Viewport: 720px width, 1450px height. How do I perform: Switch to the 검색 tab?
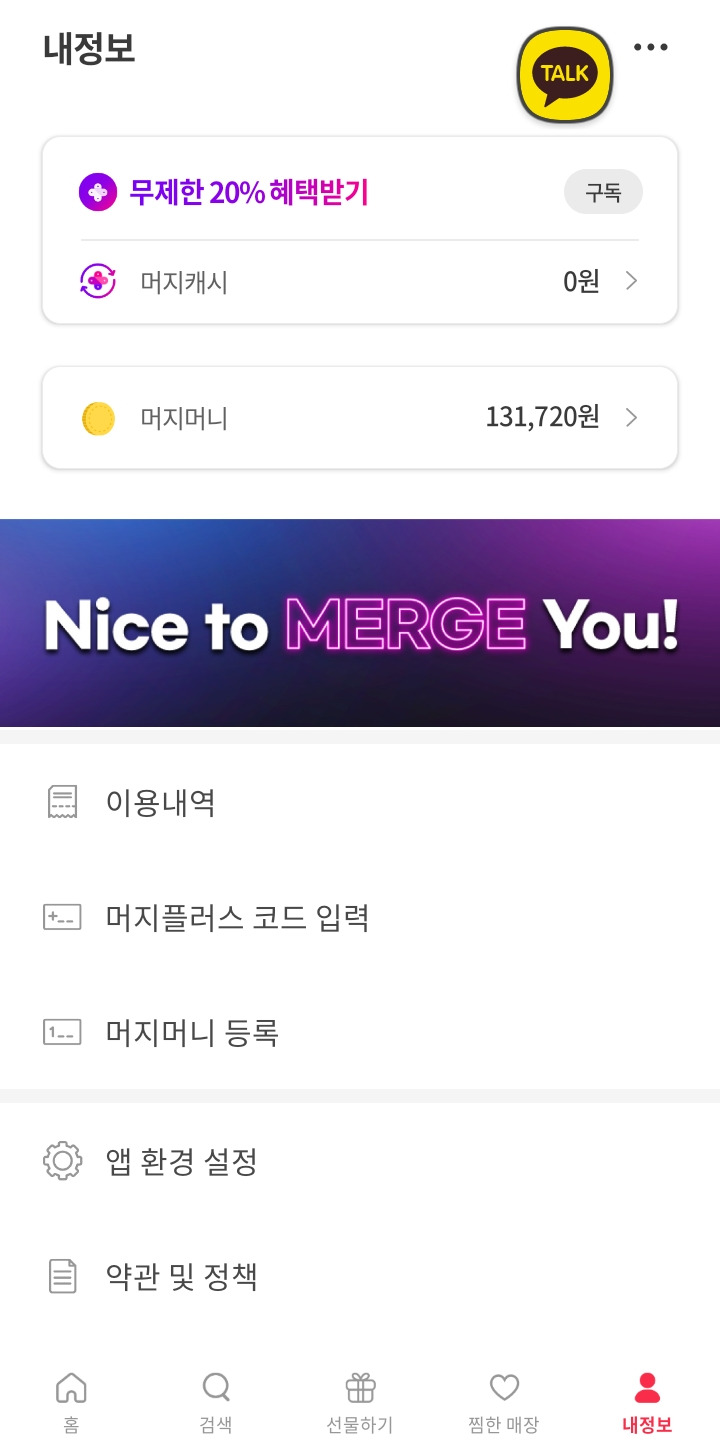[x=216, y=1402]
